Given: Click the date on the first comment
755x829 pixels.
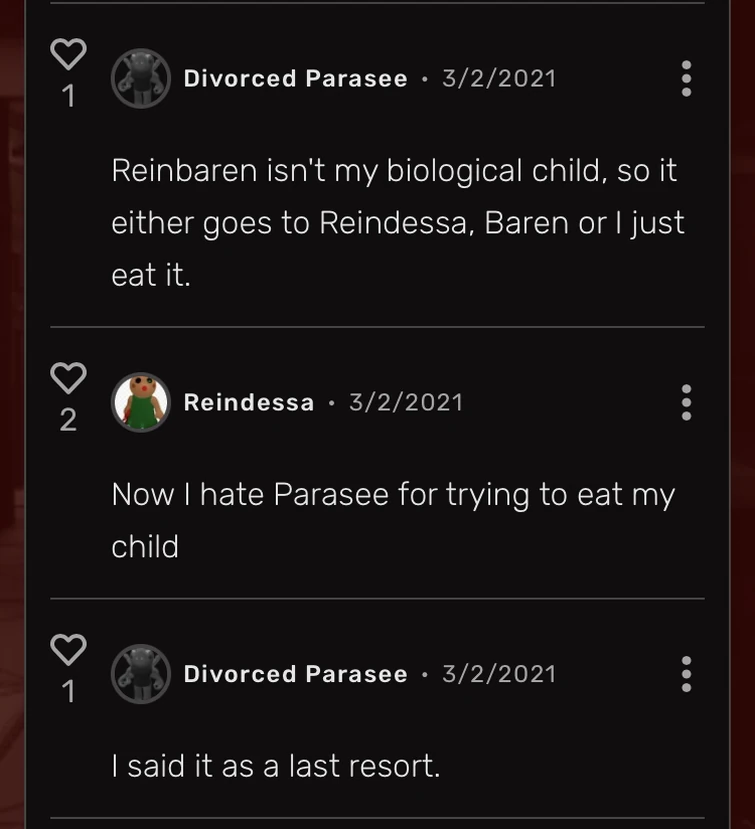Looking at the screenshot, I should click(496, 78).
